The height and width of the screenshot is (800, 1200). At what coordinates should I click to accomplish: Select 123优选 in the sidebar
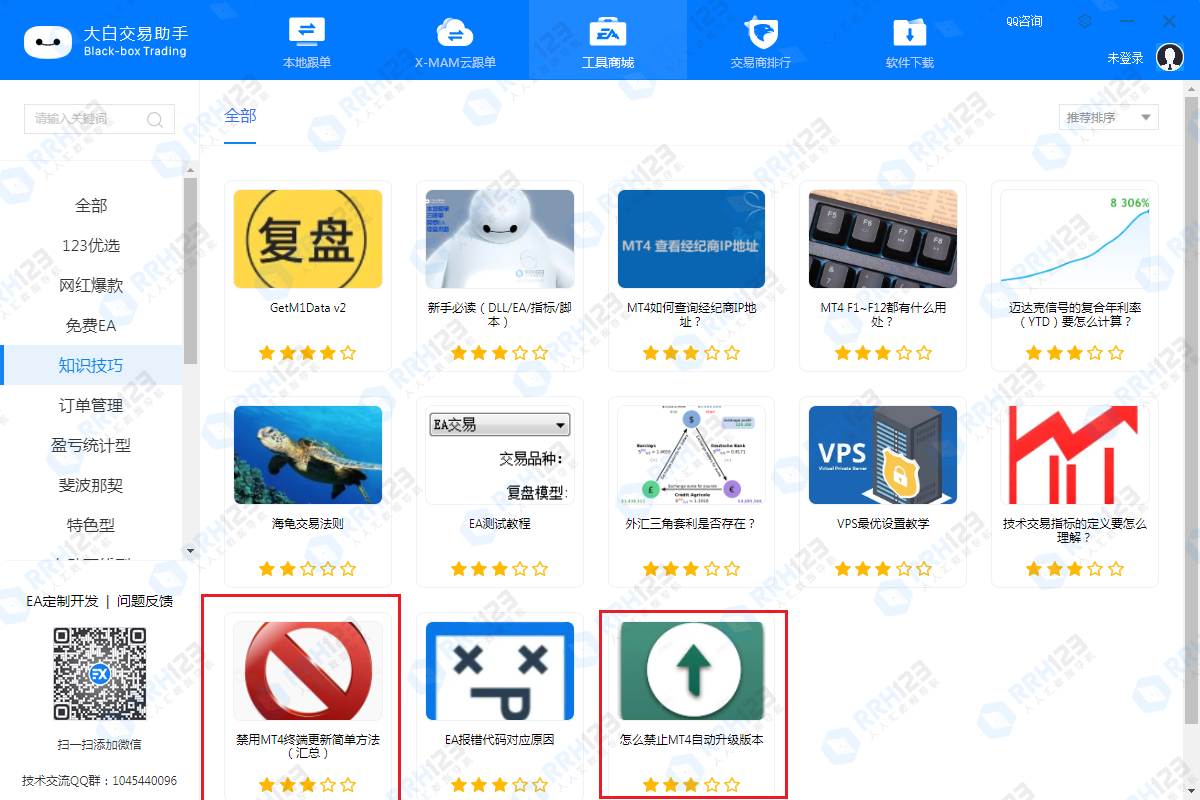[91, 246]
